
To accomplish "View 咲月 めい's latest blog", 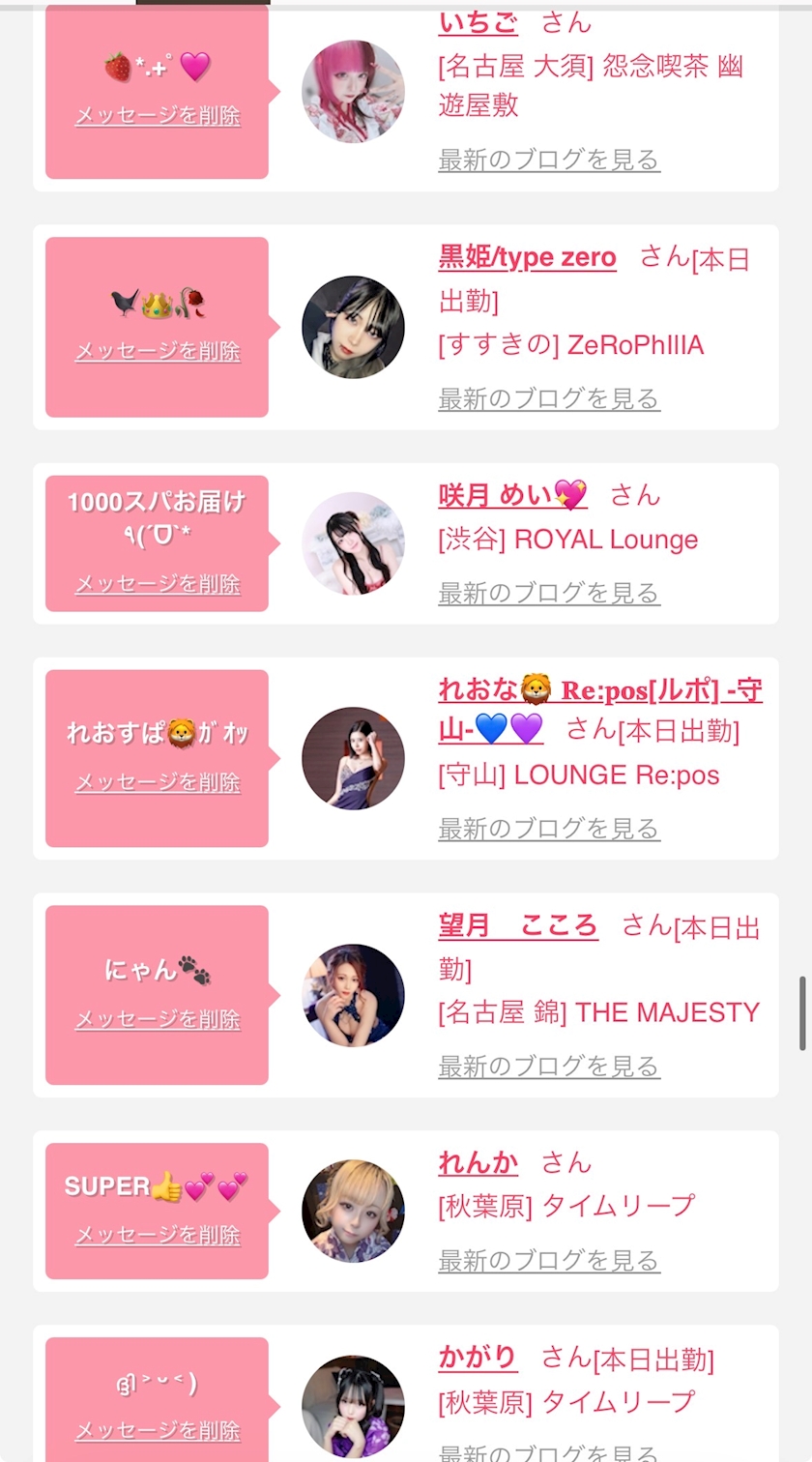I will click(x=549, y=593).
